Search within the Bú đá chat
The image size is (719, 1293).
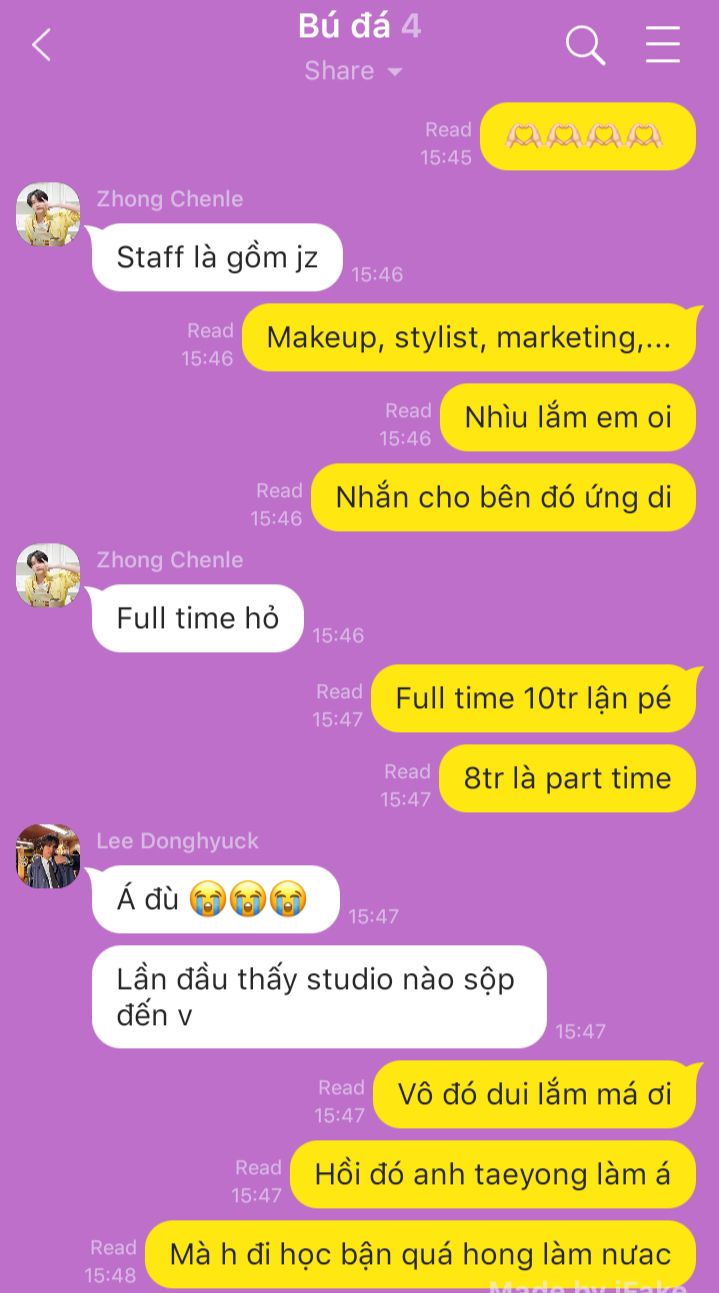coord(585,45)
